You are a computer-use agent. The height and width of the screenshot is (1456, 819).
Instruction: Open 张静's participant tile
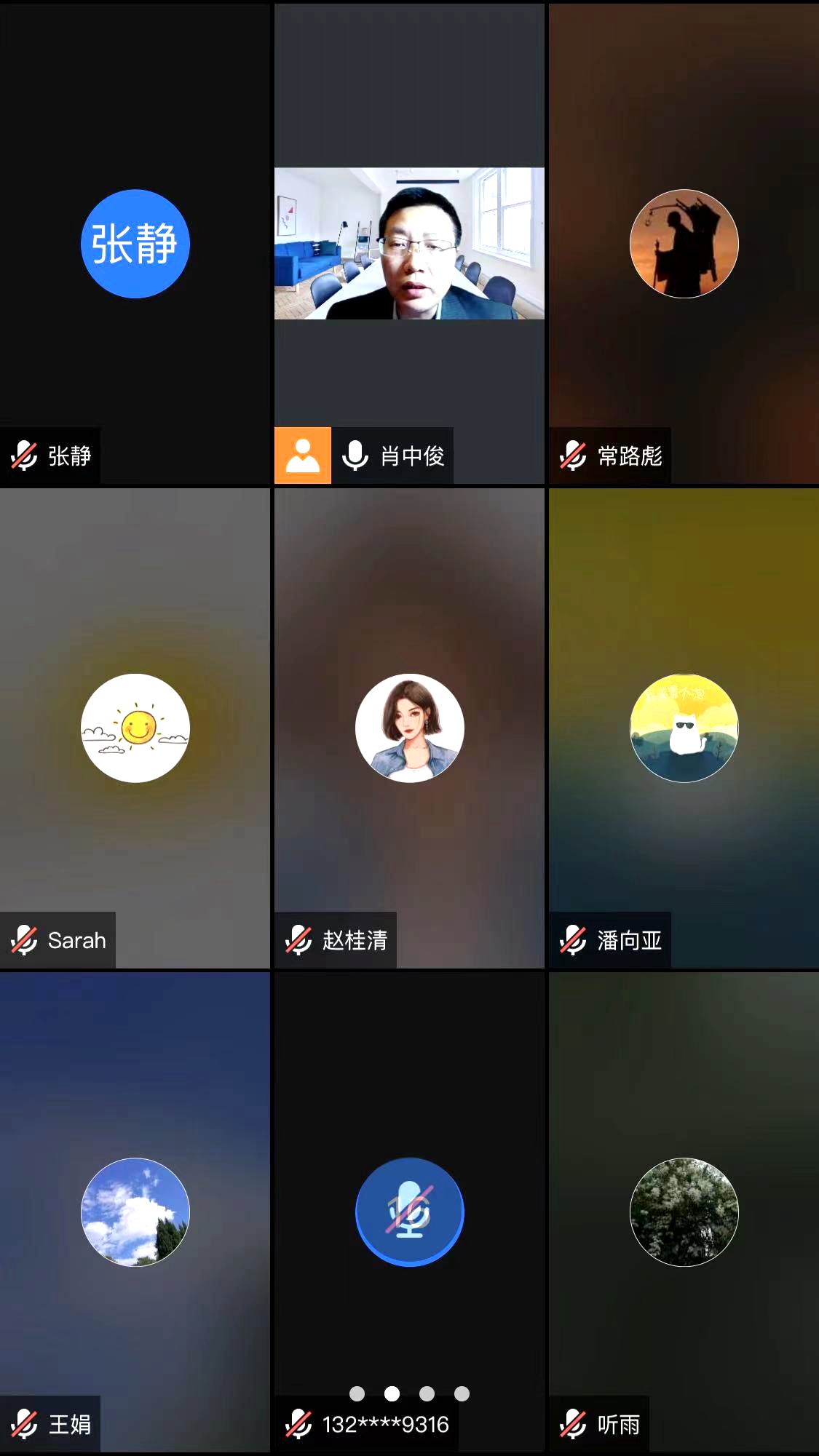coord(135,244)
